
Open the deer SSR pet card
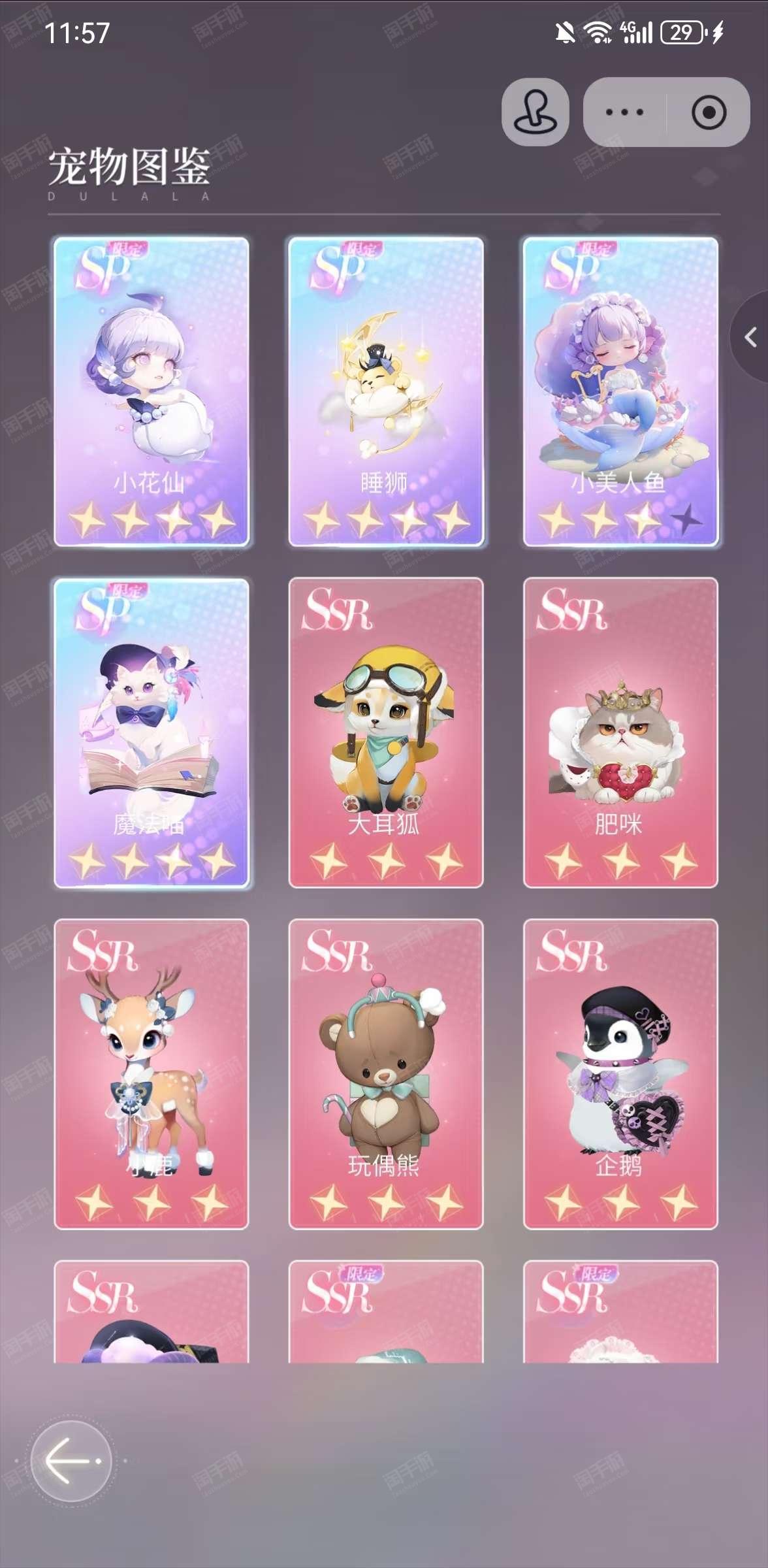pyautogui.click(x=152, y=1074)
